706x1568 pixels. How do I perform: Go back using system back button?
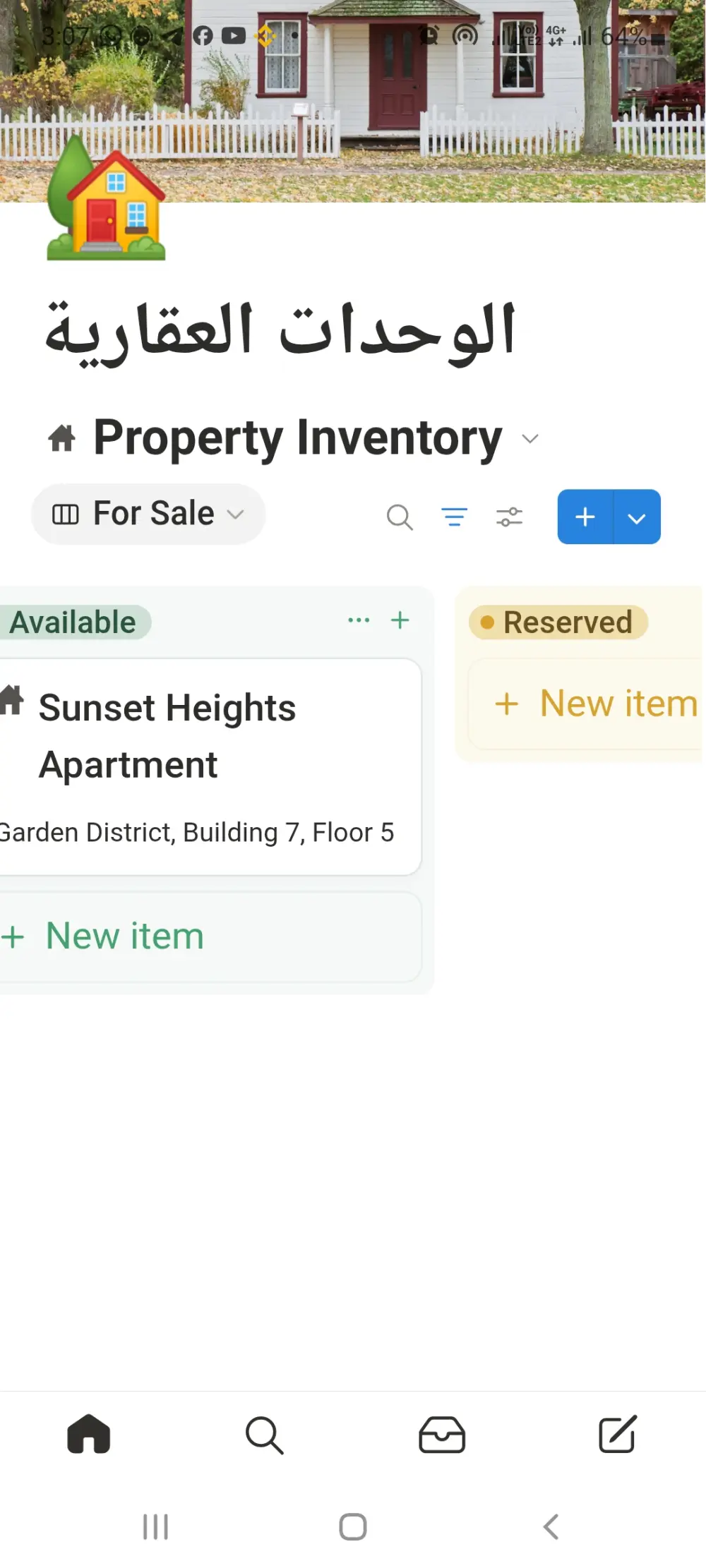[x=551, y=1526]
